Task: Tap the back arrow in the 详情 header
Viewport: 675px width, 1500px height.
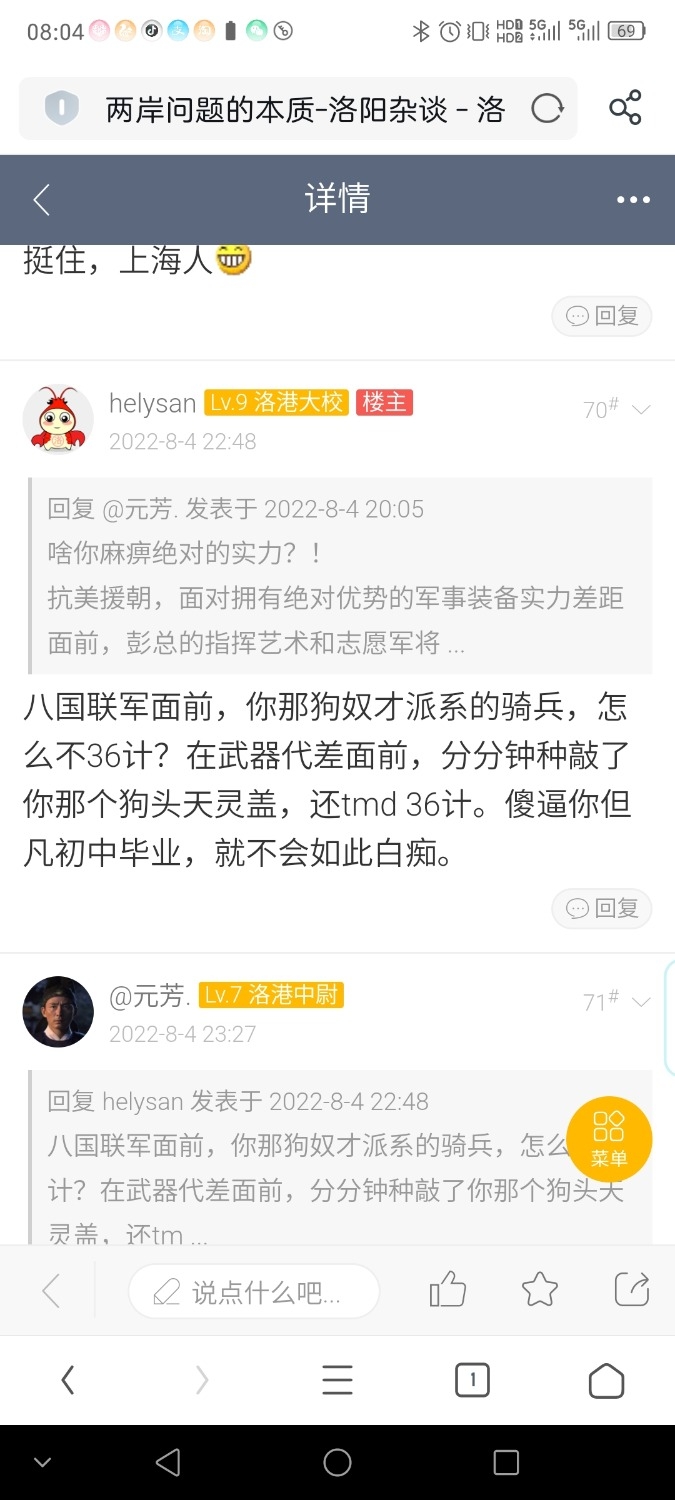Action: pyautogui.click(x=41, y=200)
